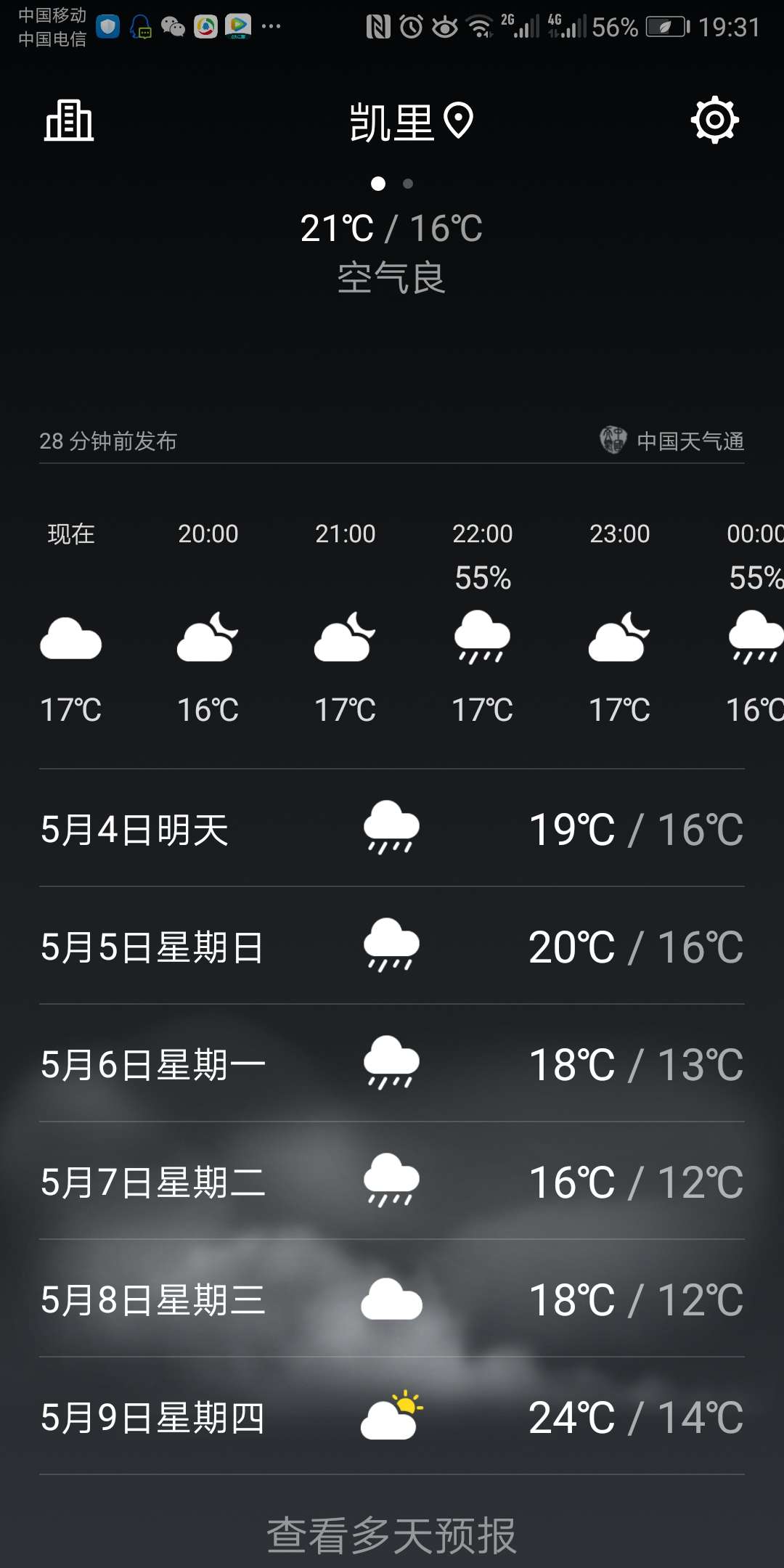Select the second city page indicator dot

(x=408, y=184)
